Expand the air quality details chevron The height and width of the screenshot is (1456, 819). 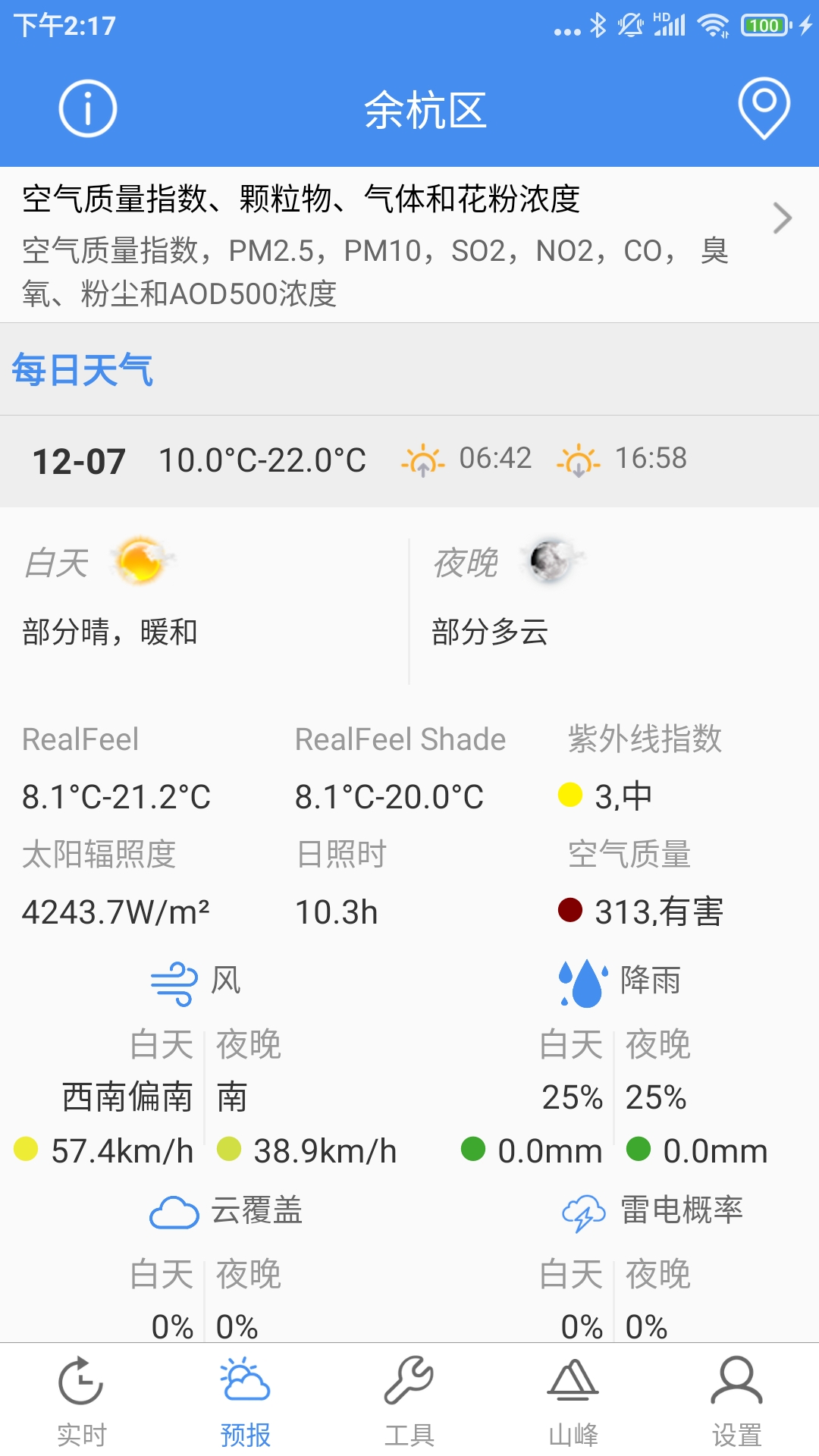point(783,218)
